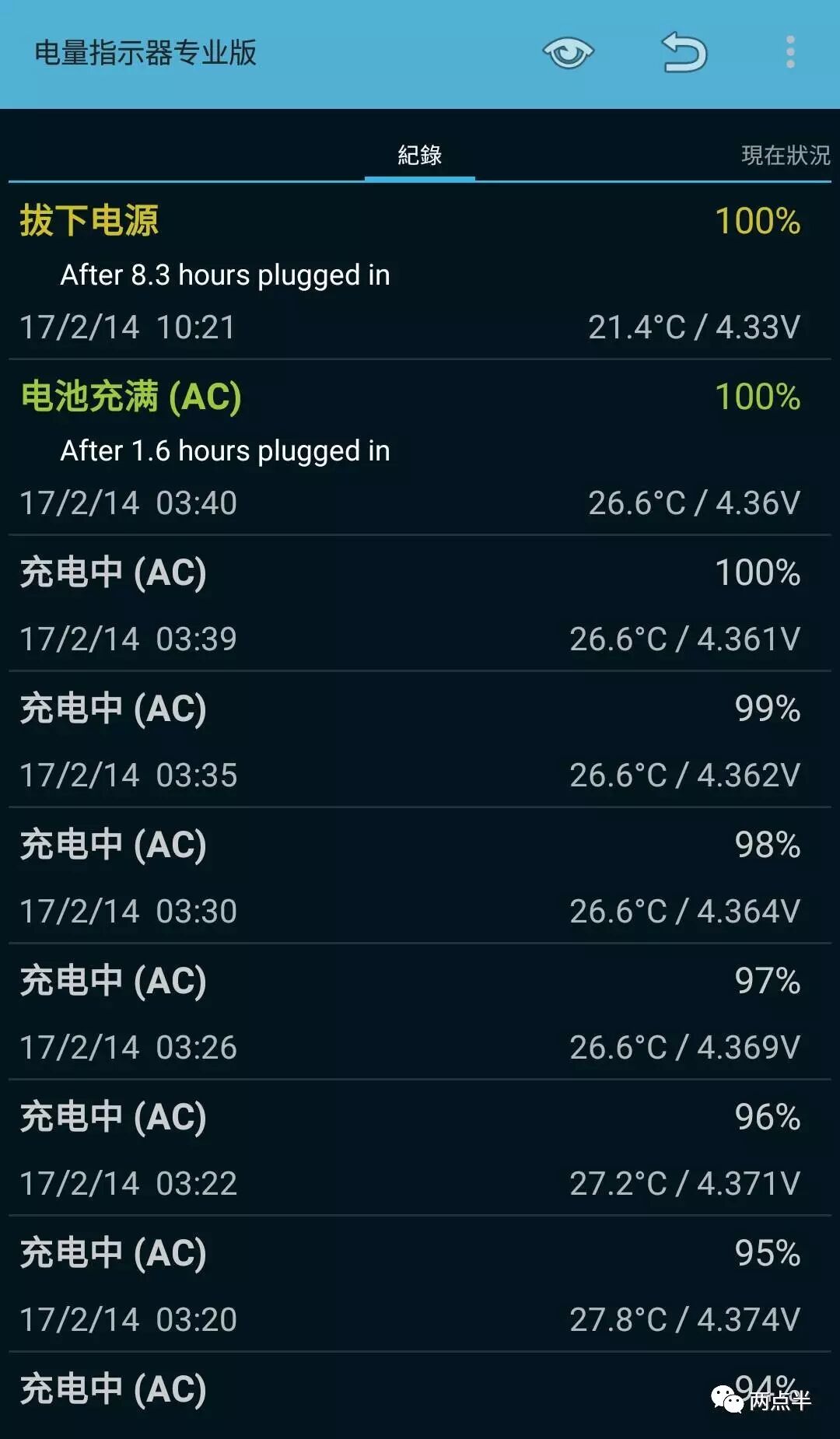Click the yellow 拔下电源 heading
Screen dimensions: 840x1439
[x=89, y=222]
